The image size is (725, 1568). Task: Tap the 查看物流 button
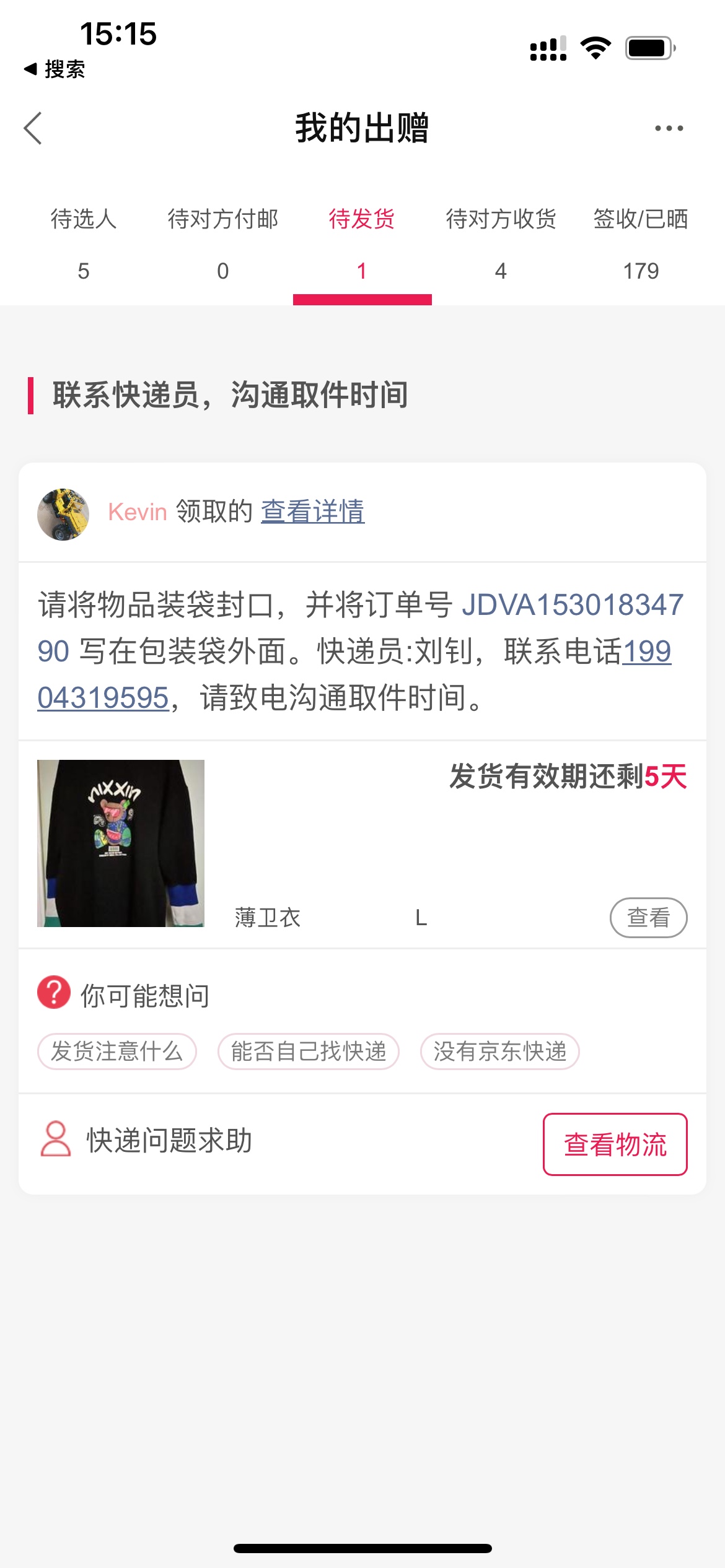(615, 1144)
